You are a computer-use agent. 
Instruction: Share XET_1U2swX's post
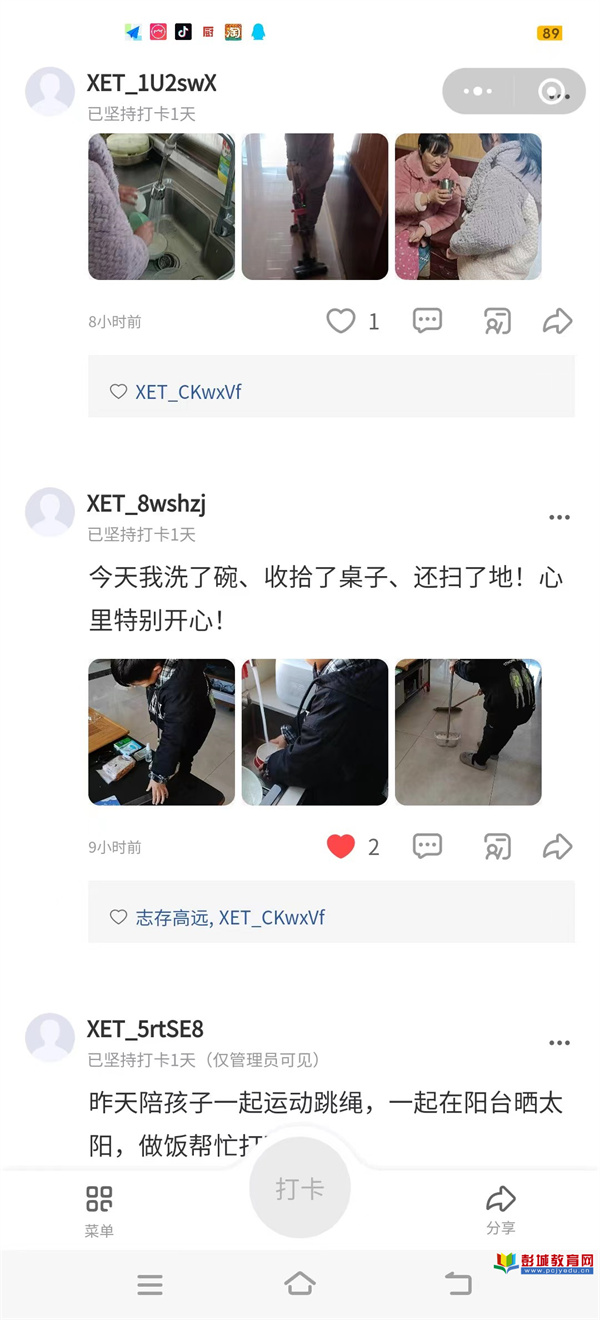point(557,321)
